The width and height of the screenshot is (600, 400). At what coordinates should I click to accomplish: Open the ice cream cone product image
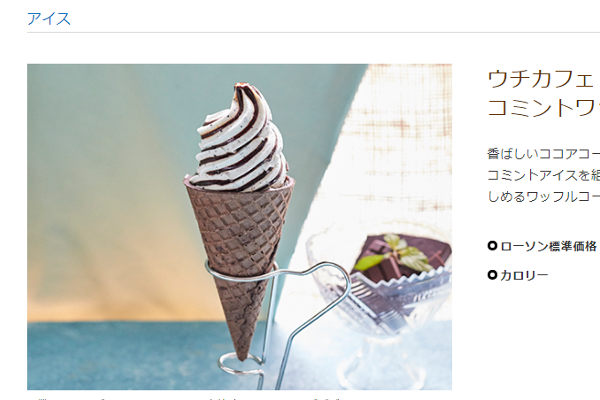(x=239, y=226)
